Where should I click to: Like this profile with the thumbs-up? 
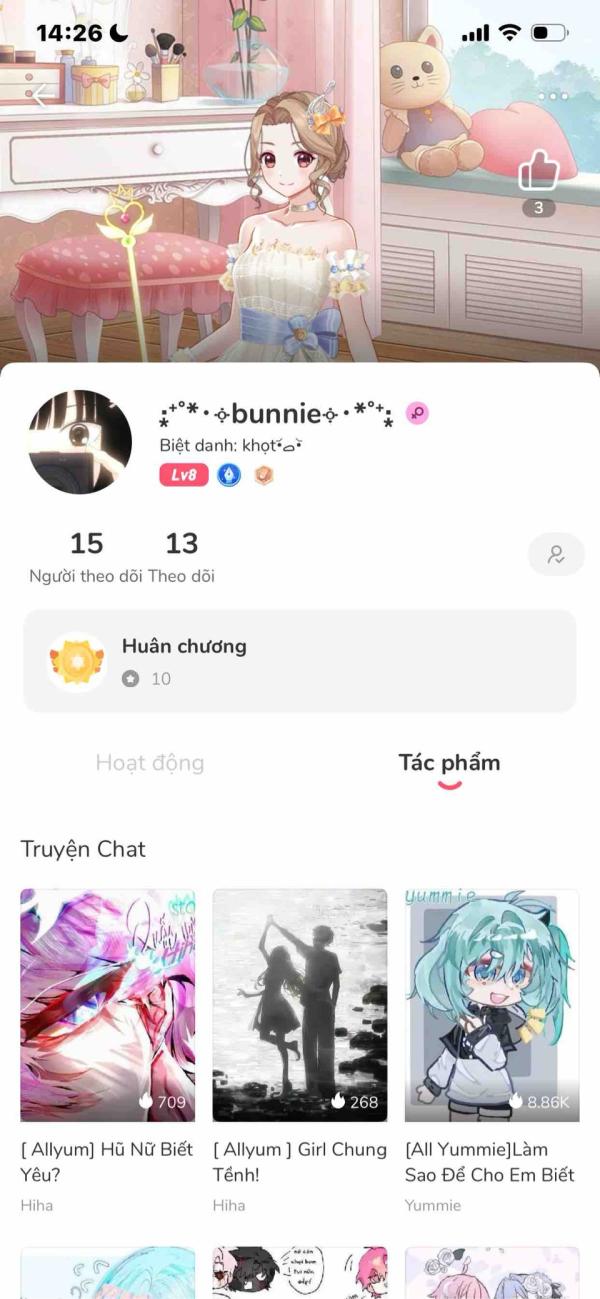(x=538, y=174)
